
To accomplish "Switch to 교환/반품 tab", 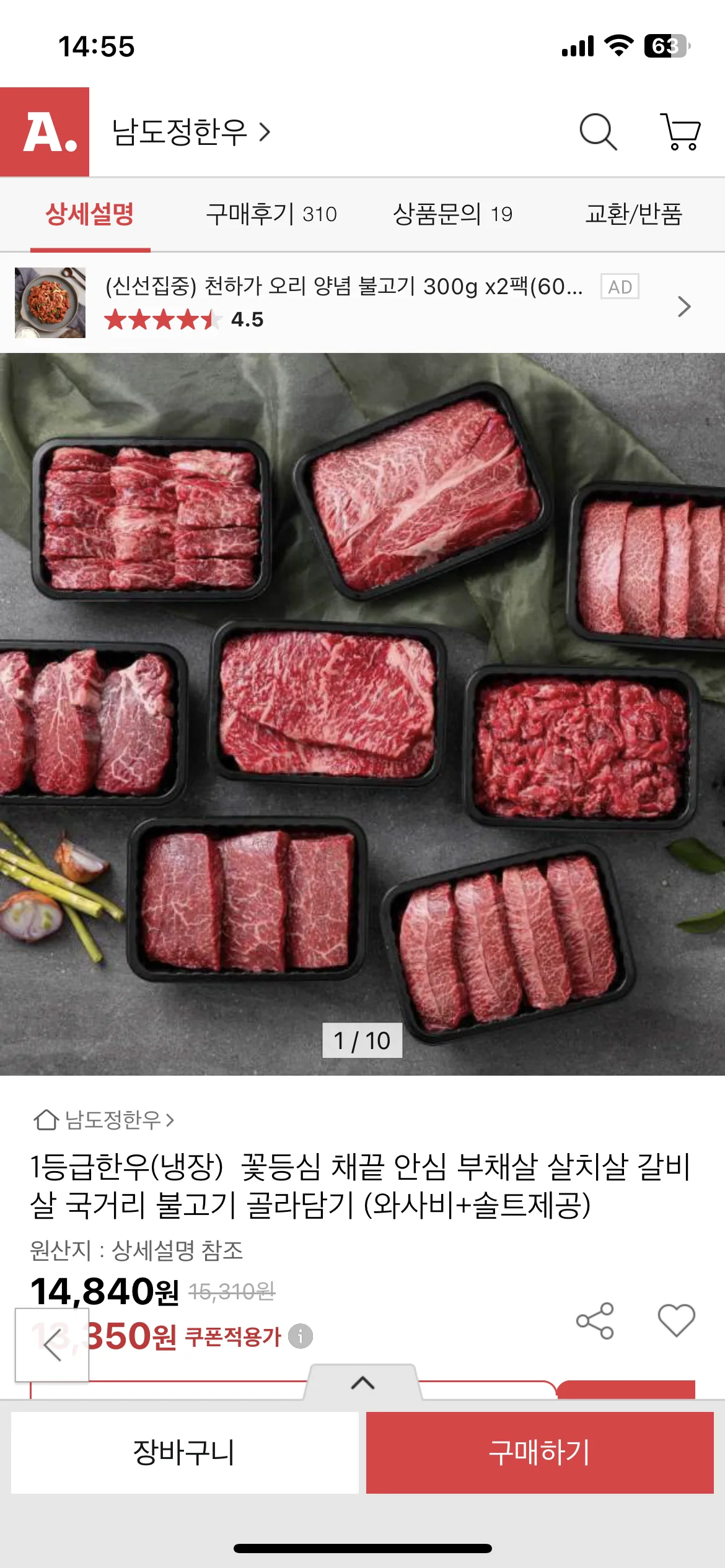I will [633, 214].
